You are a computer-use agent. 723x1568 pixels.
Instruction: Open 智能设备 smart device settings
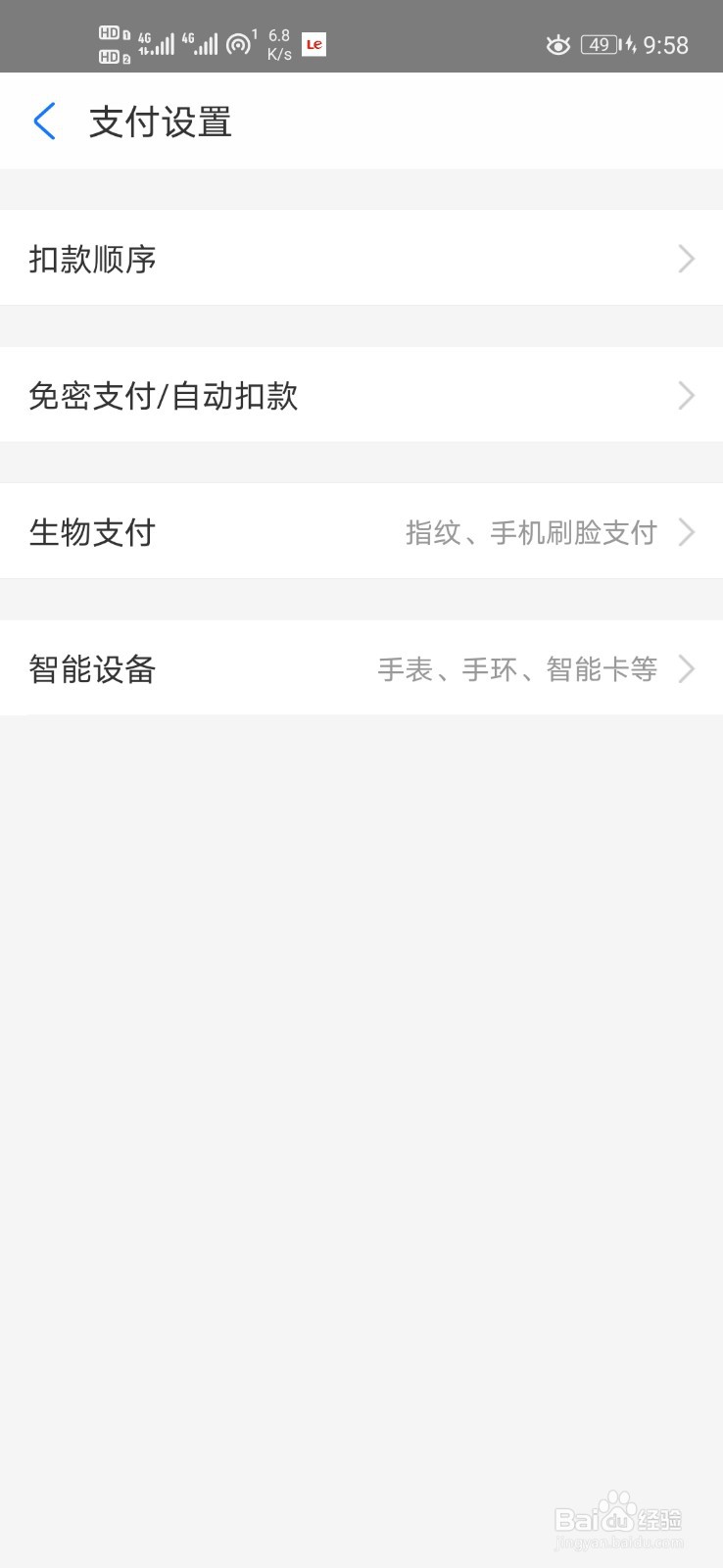click(x=361, y=668)
